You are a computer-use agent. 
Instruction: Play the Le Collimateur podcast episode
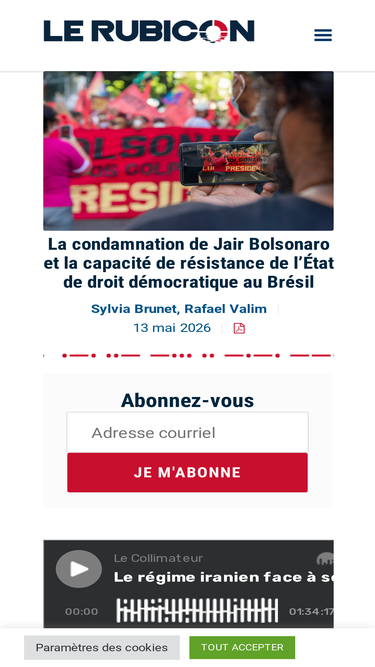(79, 569)
